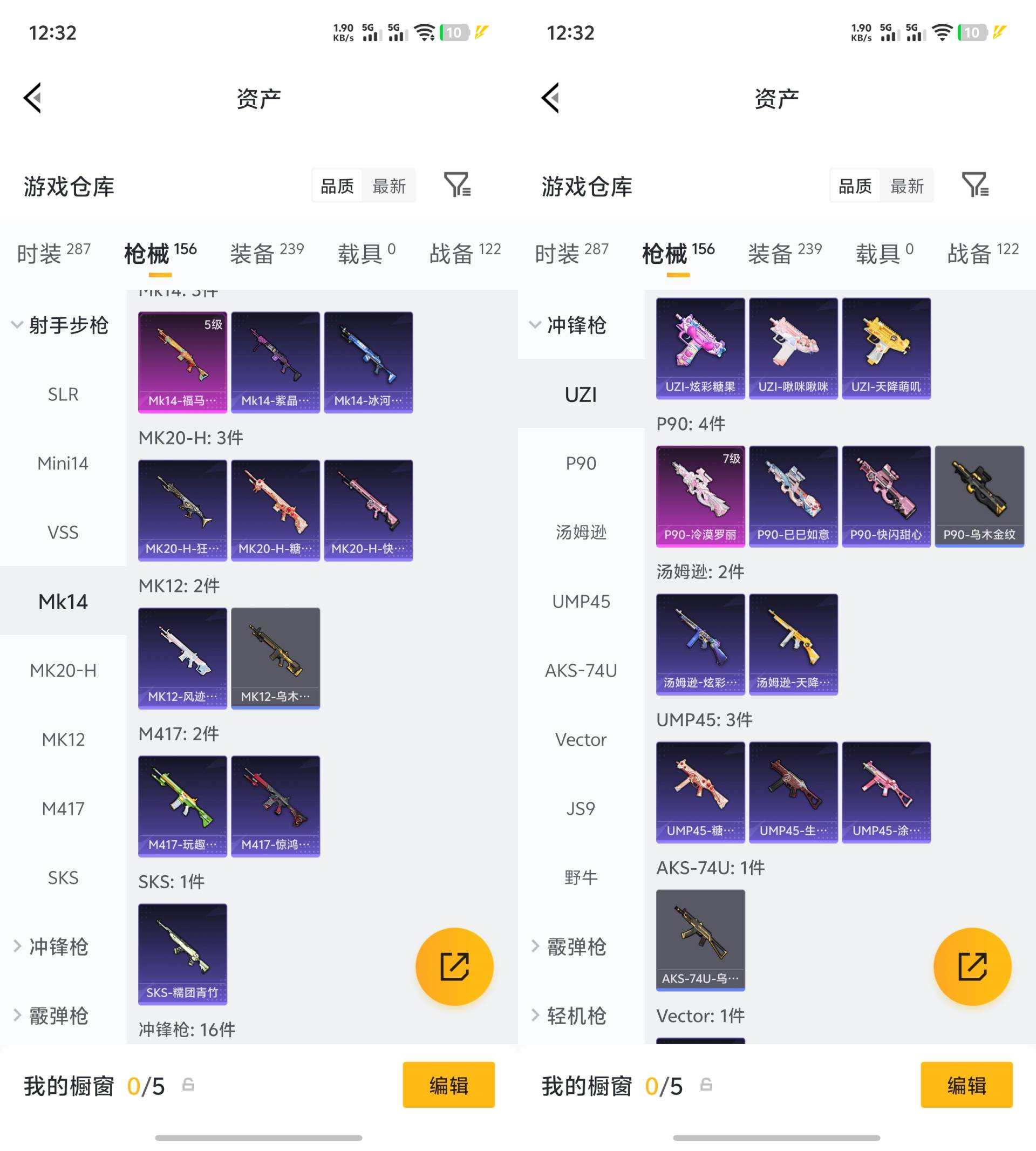Screen dimensions: 1036x1151
Task: Expand the 轻机枪 section
Action: point(575,1016)
